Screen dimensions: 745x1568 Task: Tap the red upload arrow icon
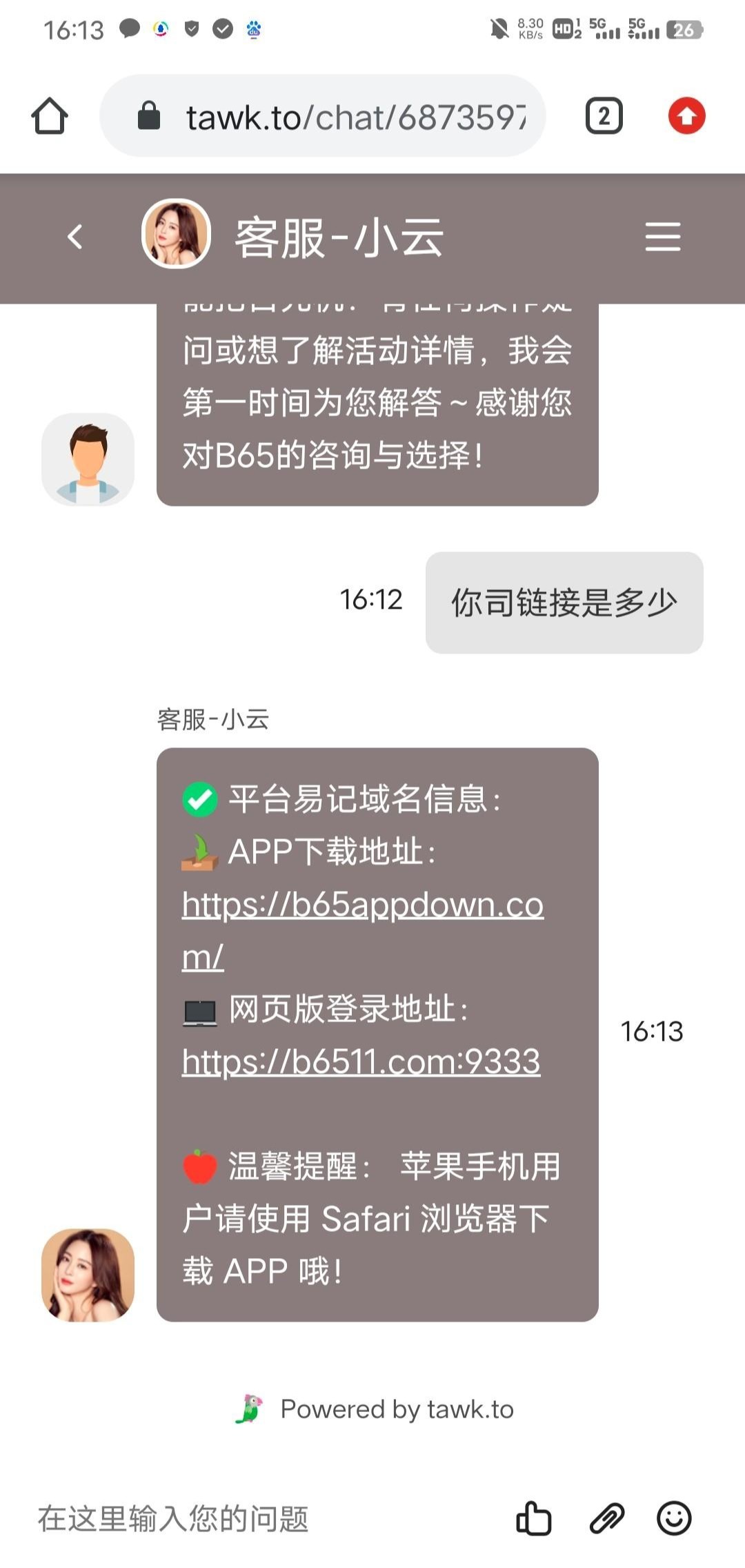686,116
